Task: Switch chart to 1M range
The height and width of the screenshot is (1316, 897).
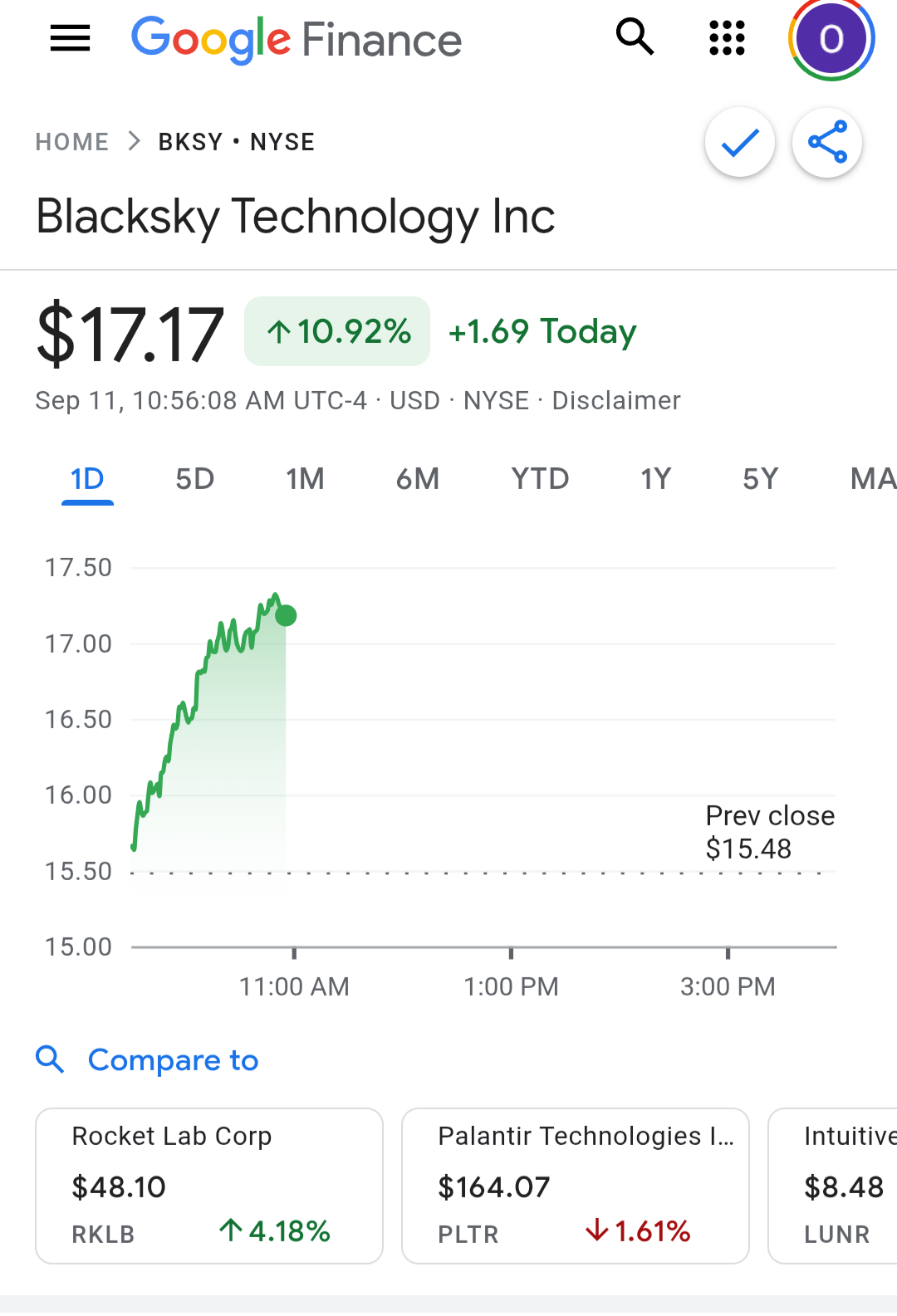Action: pos(305,479)
